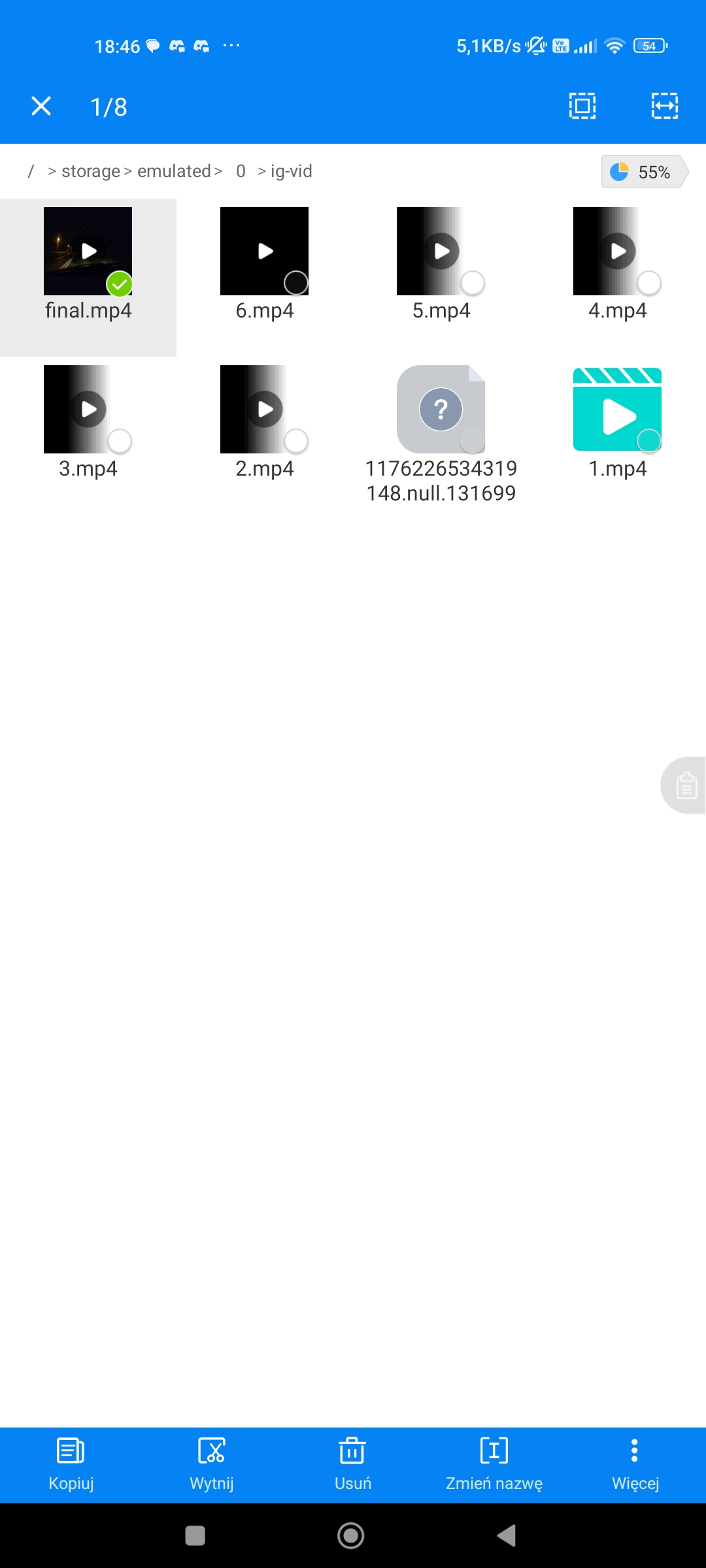Tap the select all icon

[582, 106]
